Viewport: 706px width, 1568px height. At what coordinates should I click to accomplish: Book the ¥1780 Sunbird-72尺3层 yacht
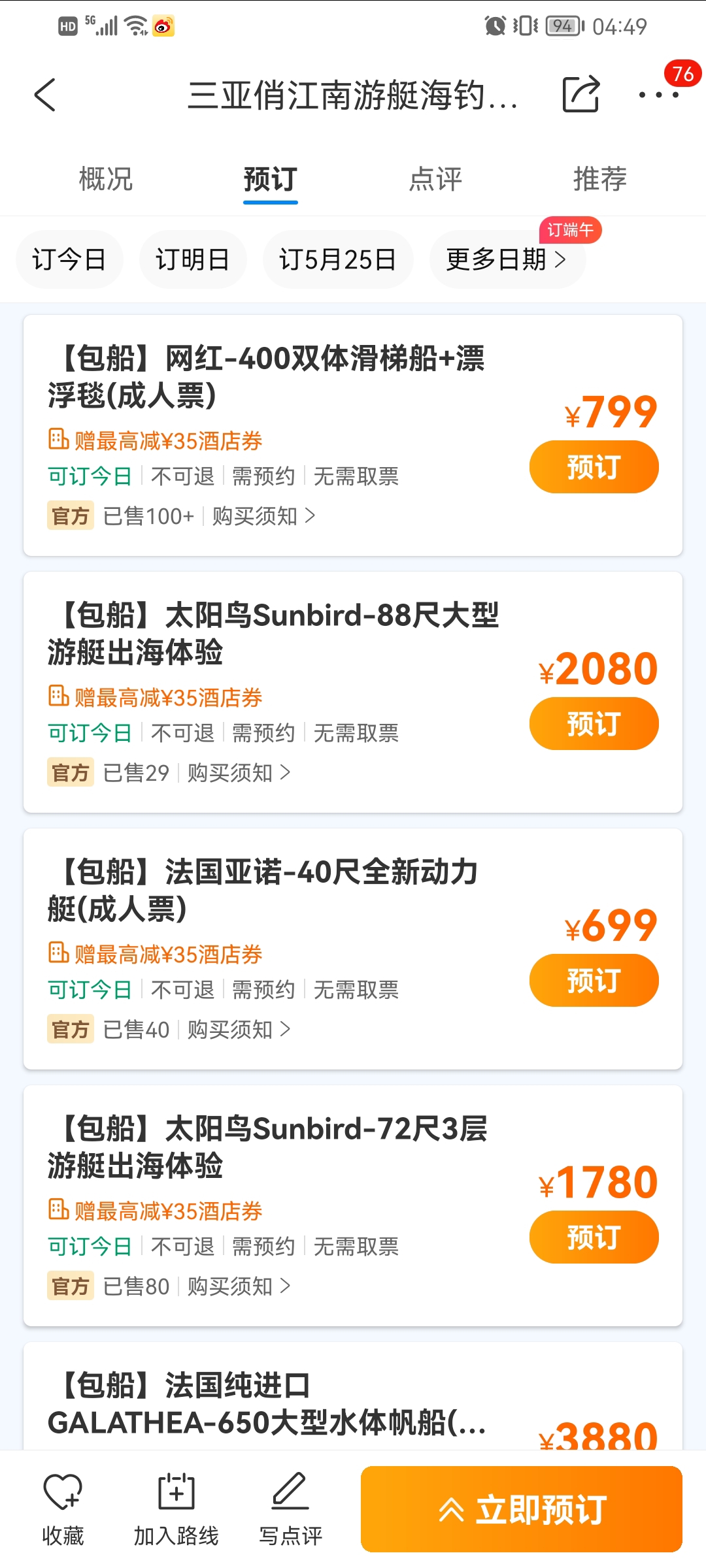point(594,1237)
